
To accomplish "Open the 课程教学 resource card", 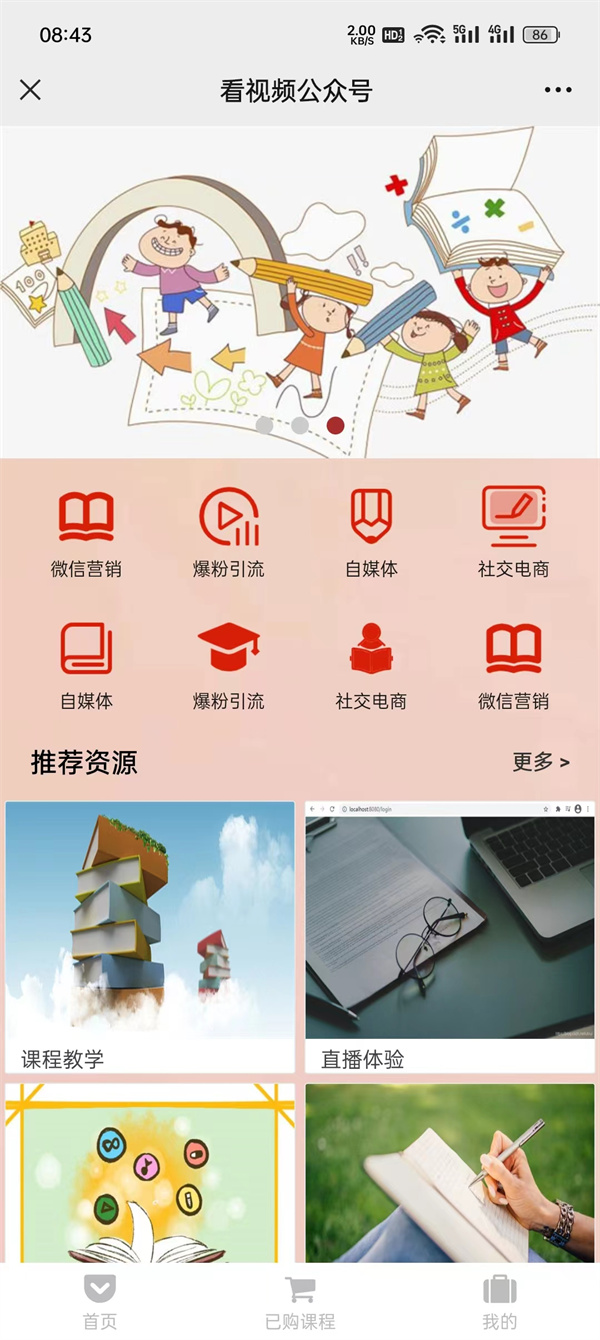I will [150, 937].
